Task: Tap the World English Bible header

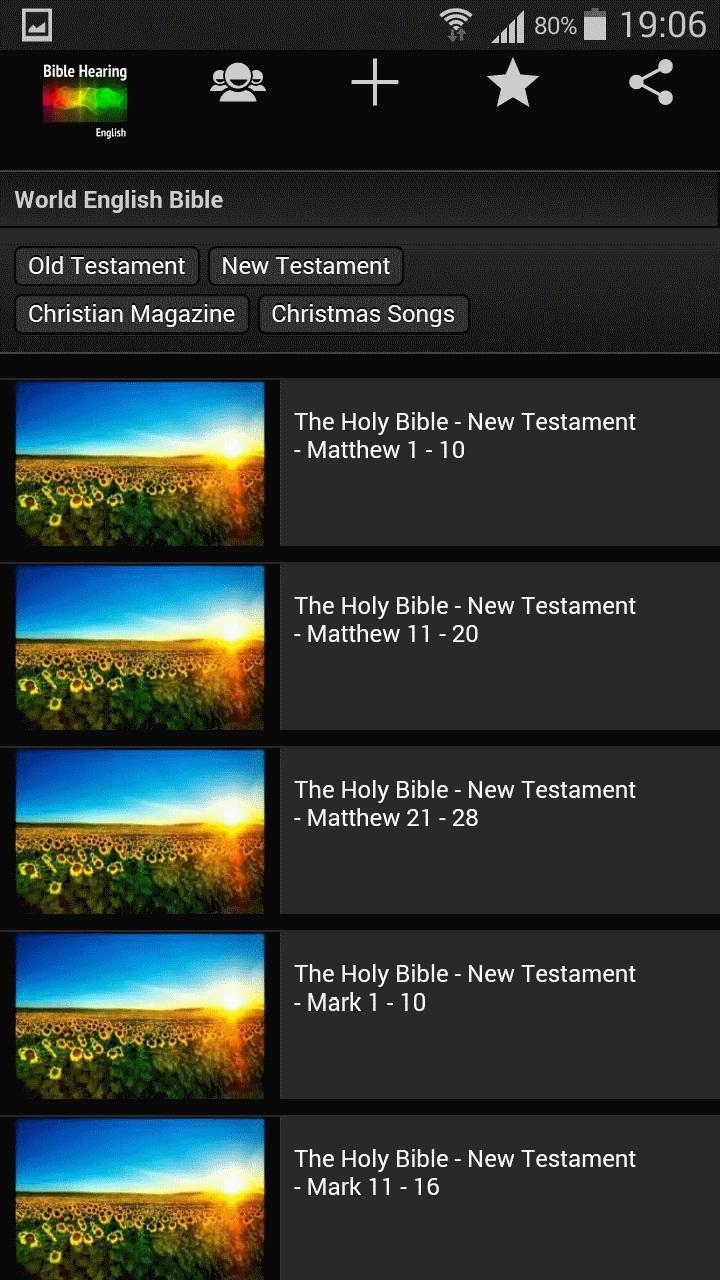Action: [118, 199]
